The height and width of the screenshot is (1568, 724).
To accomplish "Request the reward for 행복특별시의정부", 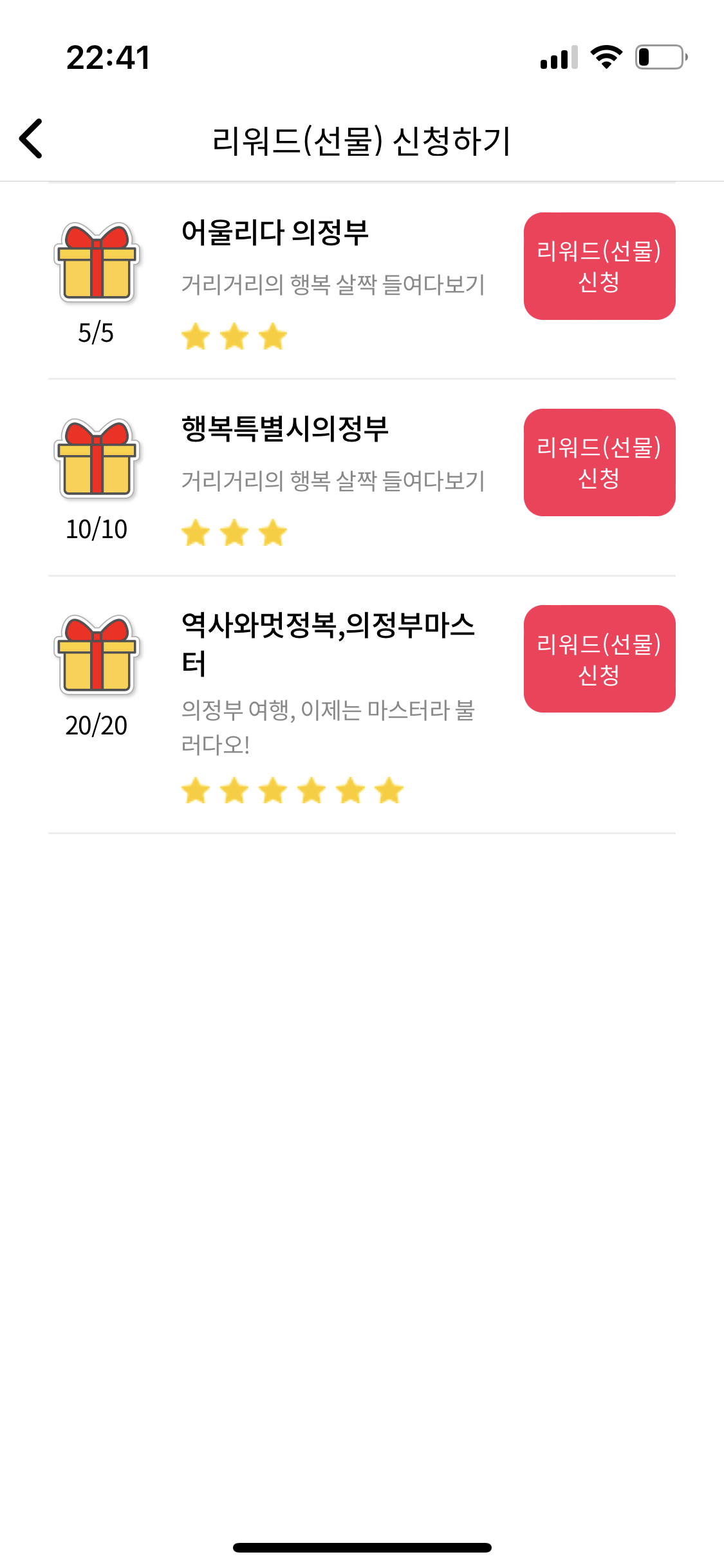I will click(599, 462).
